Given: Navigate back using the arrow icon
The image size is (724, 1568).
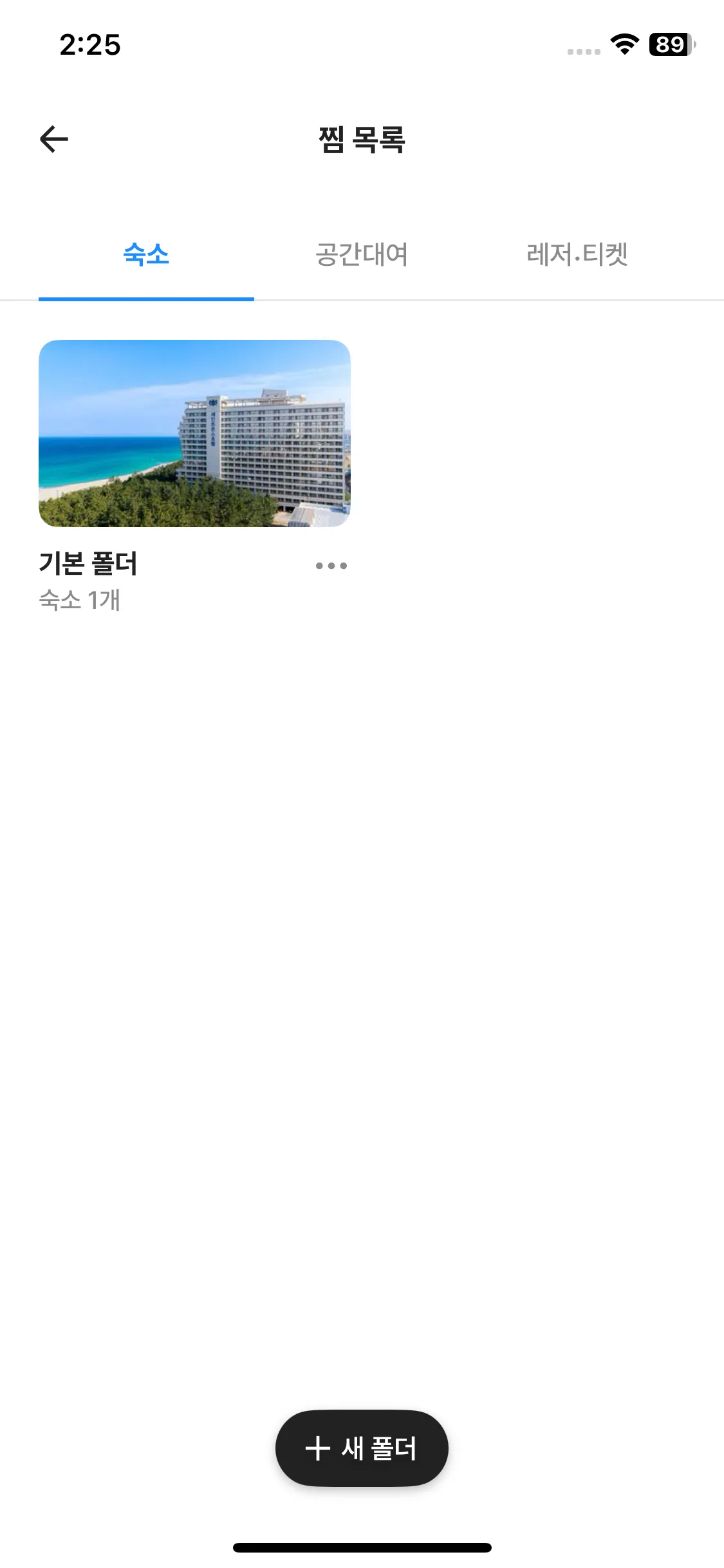Looking at the screenshot, I should pyautogui.click(x=53, y=138).
